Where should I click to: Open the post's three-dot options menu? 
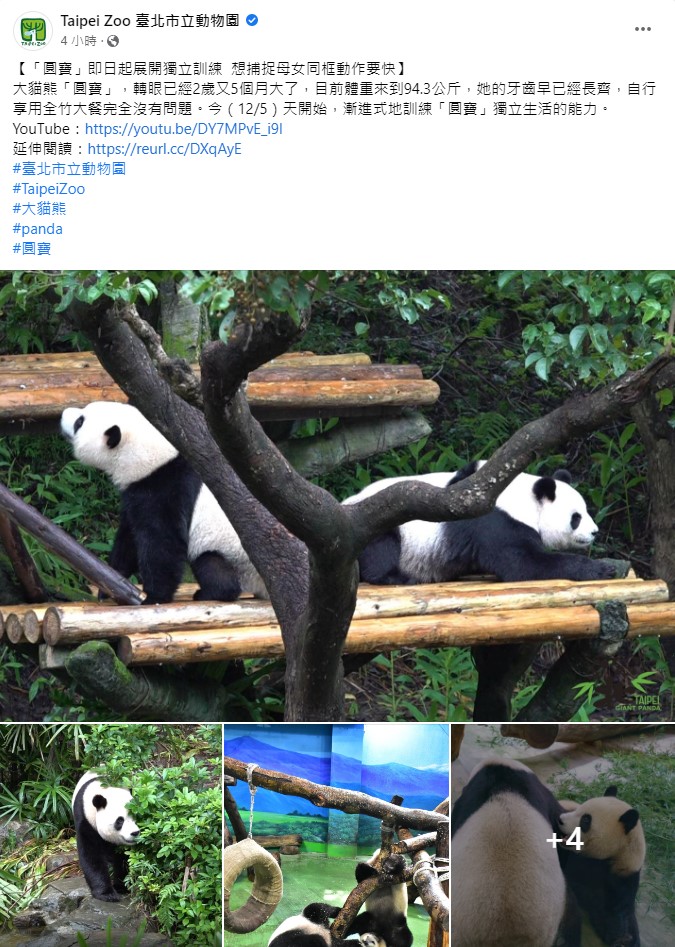[x=643, y=29]
